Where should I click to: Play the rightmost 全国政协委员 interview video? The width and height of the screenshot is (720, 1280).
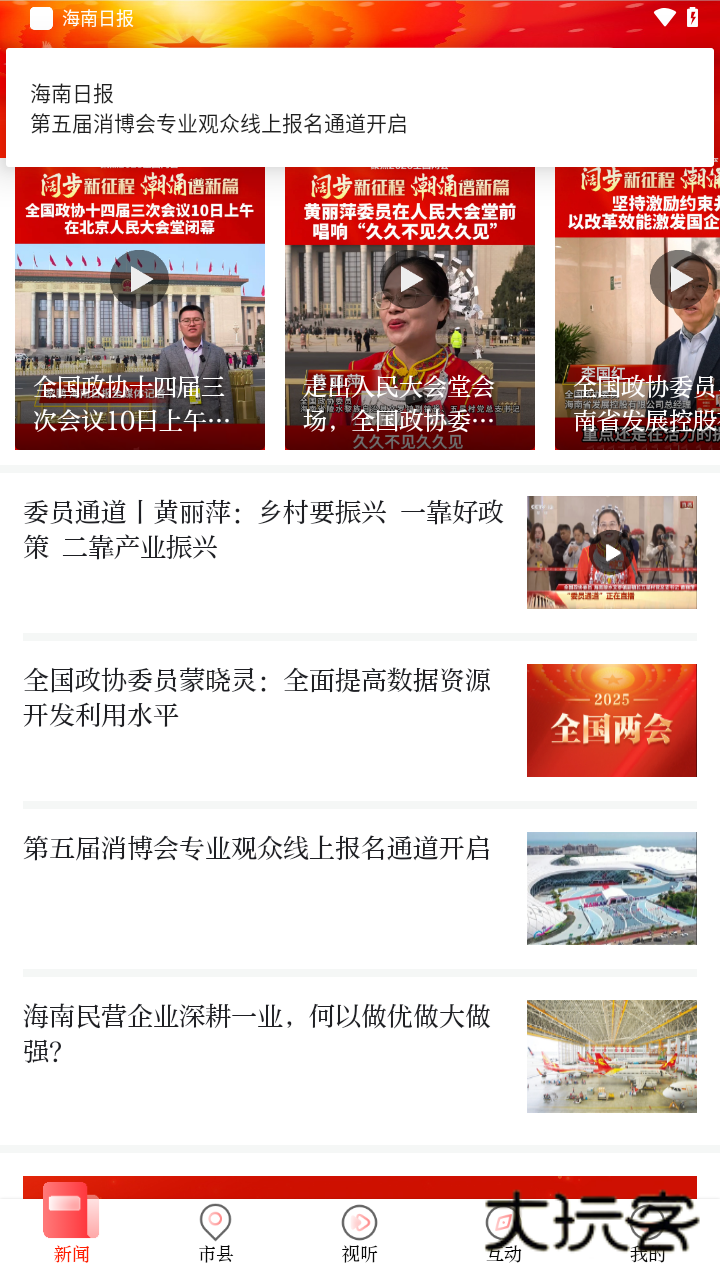[681, 278]
